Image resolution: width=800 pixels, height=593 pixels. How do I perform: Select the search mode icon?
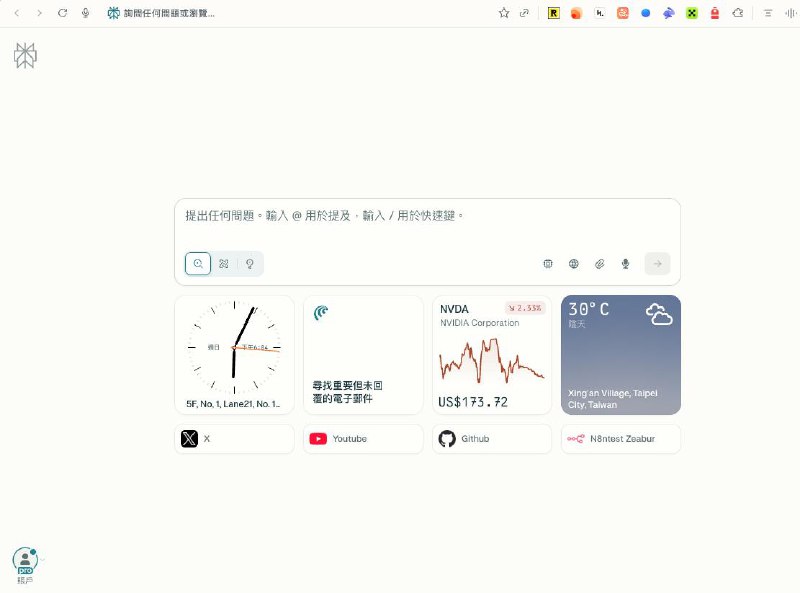(198, 264)
